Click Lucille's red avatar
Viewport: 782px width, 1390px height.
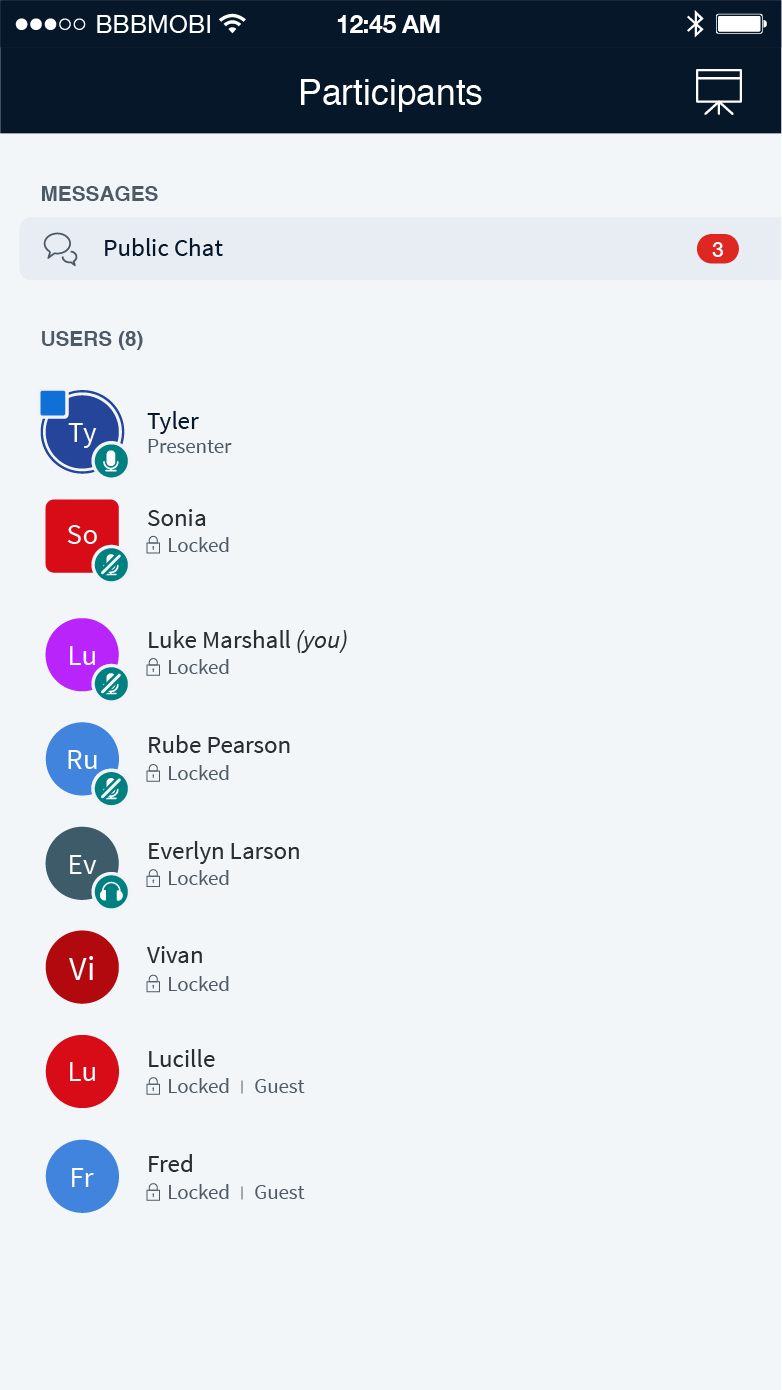click(x=82, y=1071)
